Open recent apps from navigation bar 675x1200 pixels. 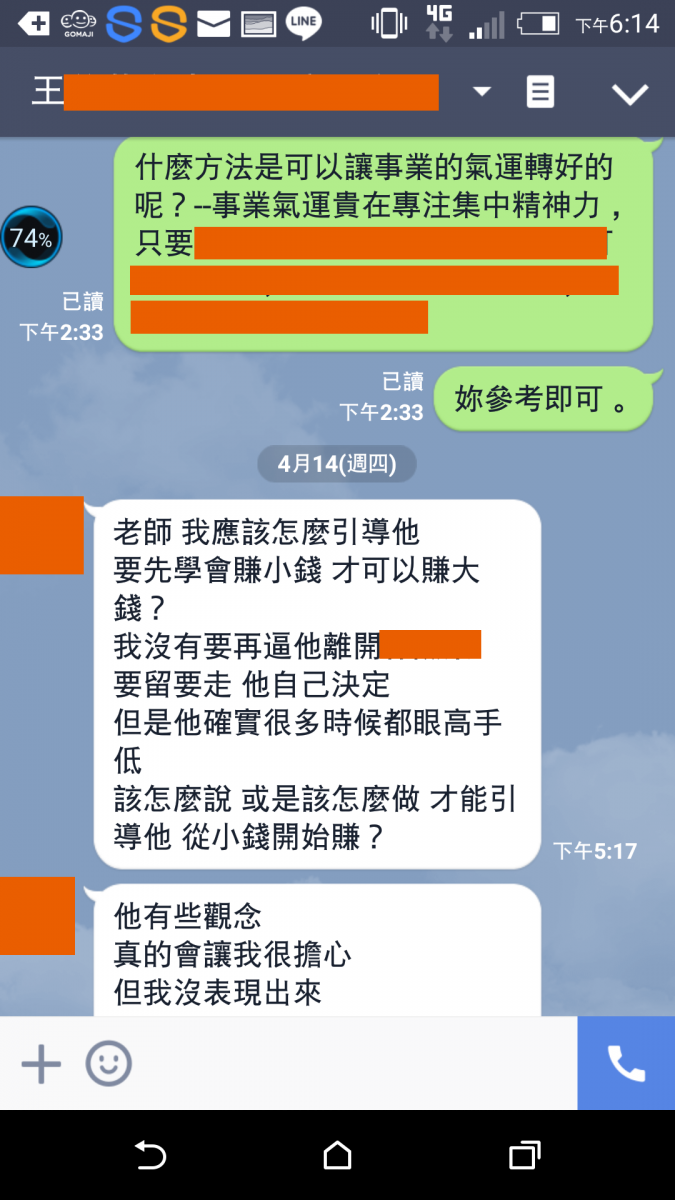coord(524,1156)
